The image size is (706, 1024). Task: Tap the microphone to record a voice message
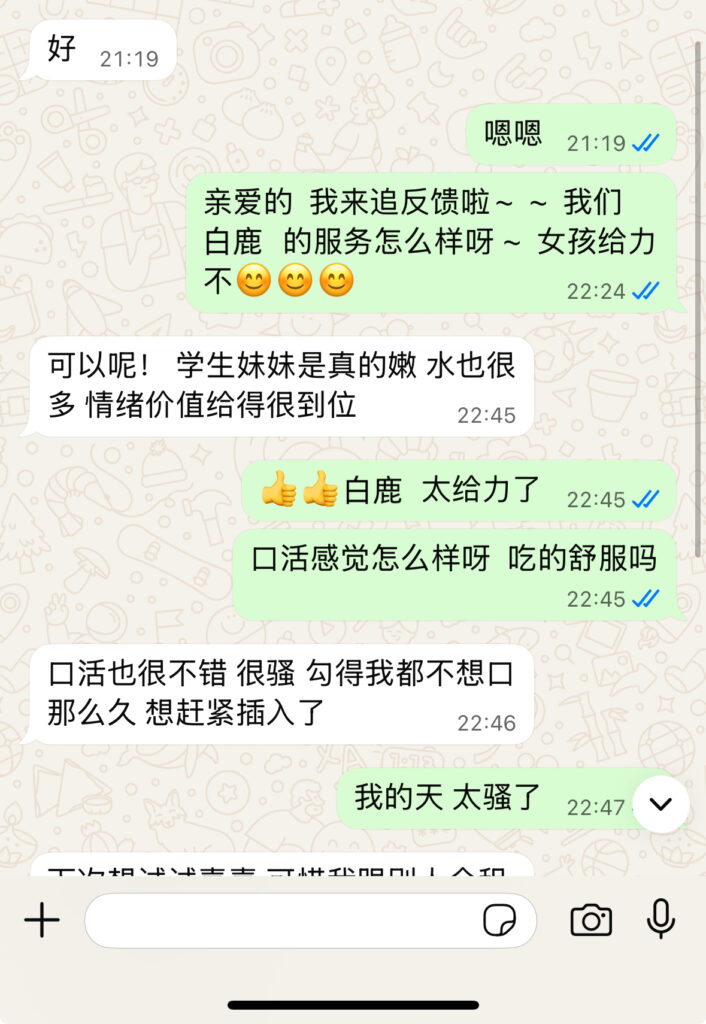tap(660, 918)
